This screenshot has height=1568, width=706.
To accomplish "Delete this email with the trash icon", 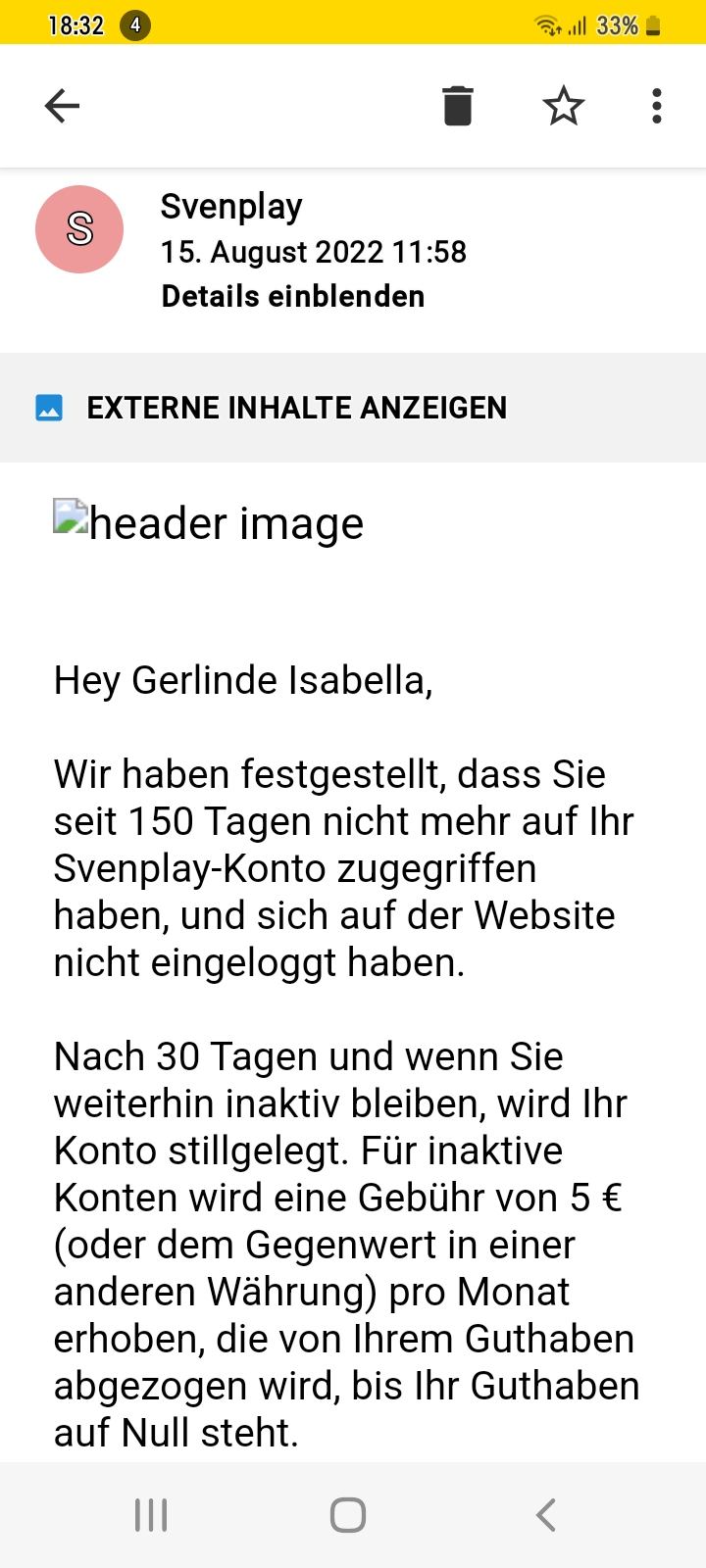I will 457,106.
